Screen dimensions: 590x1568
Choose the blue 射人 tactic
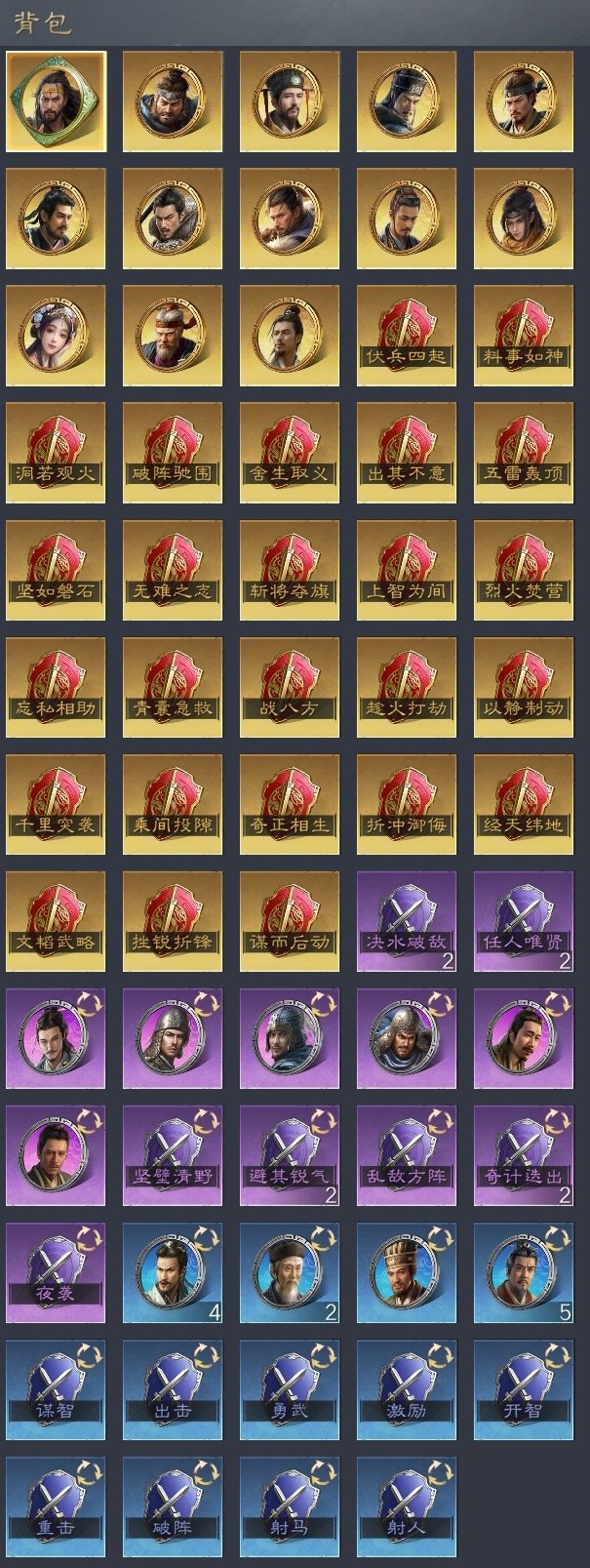click(x=406, y=1506)
